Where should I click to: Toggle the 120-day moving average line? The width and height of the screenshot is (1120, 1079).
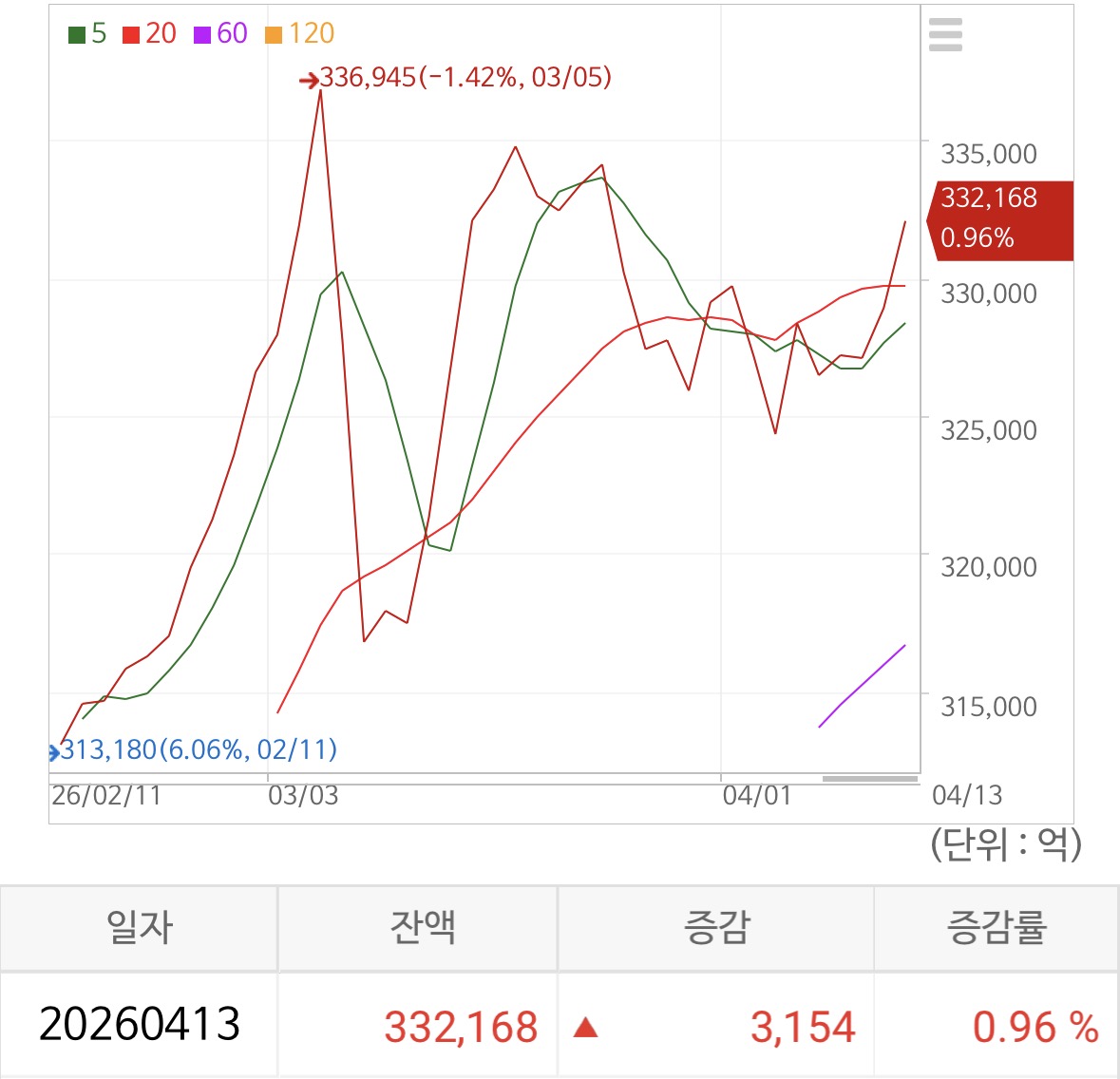coord(299,33)
